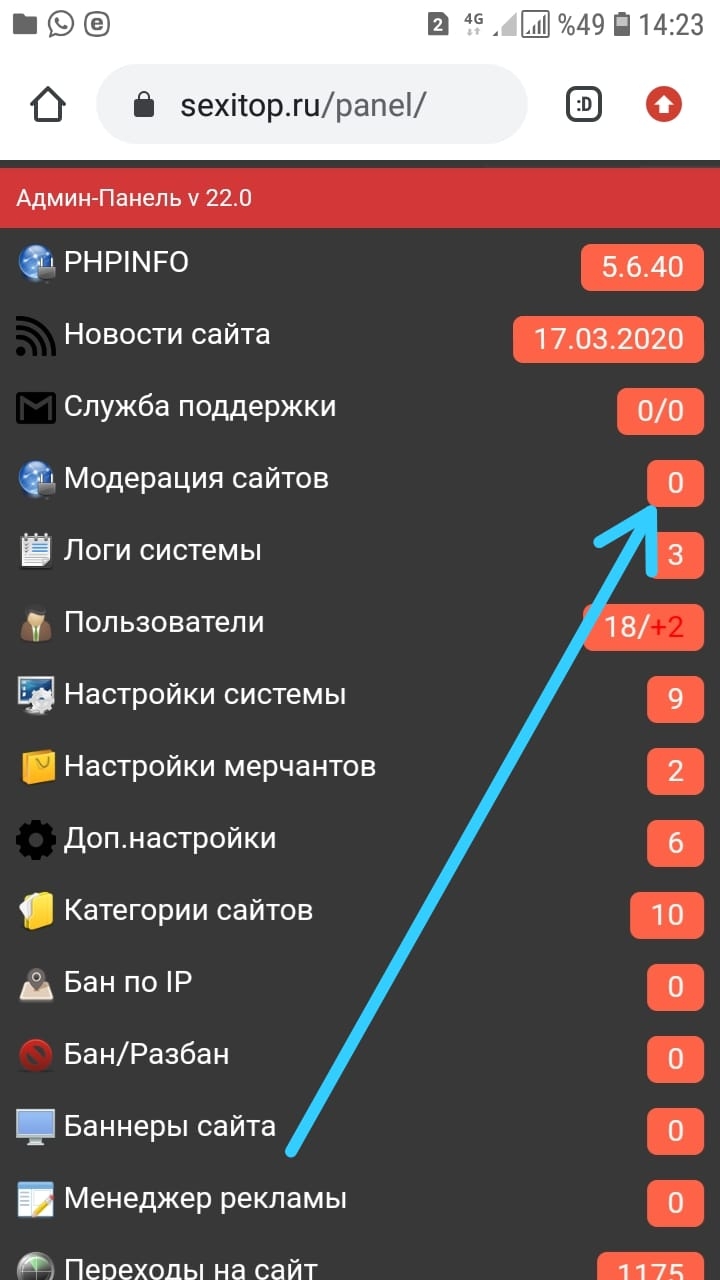Open Категории сайтов
The width and height of the screenshot is (720, 1280).
point(188,911)
